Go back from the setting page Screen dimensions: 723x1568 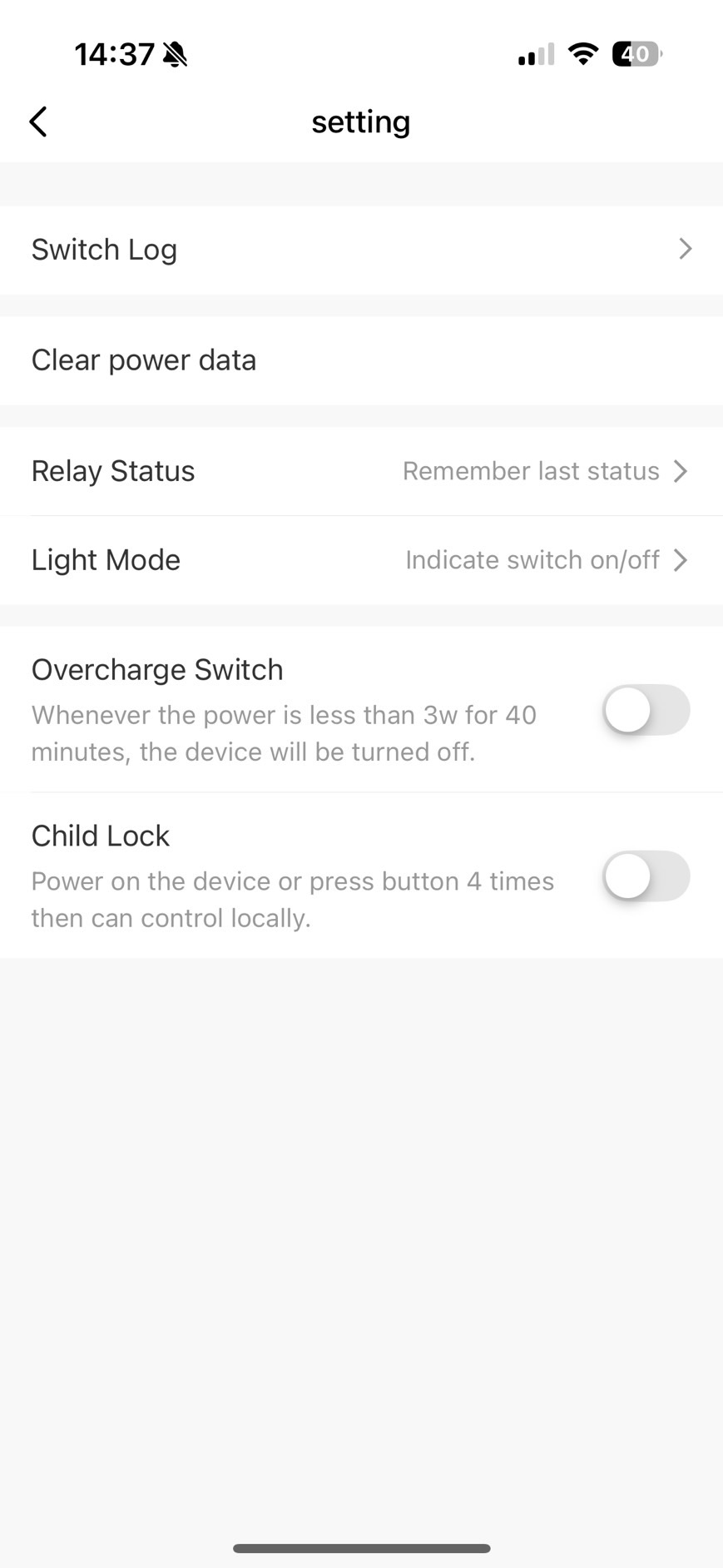38,122
